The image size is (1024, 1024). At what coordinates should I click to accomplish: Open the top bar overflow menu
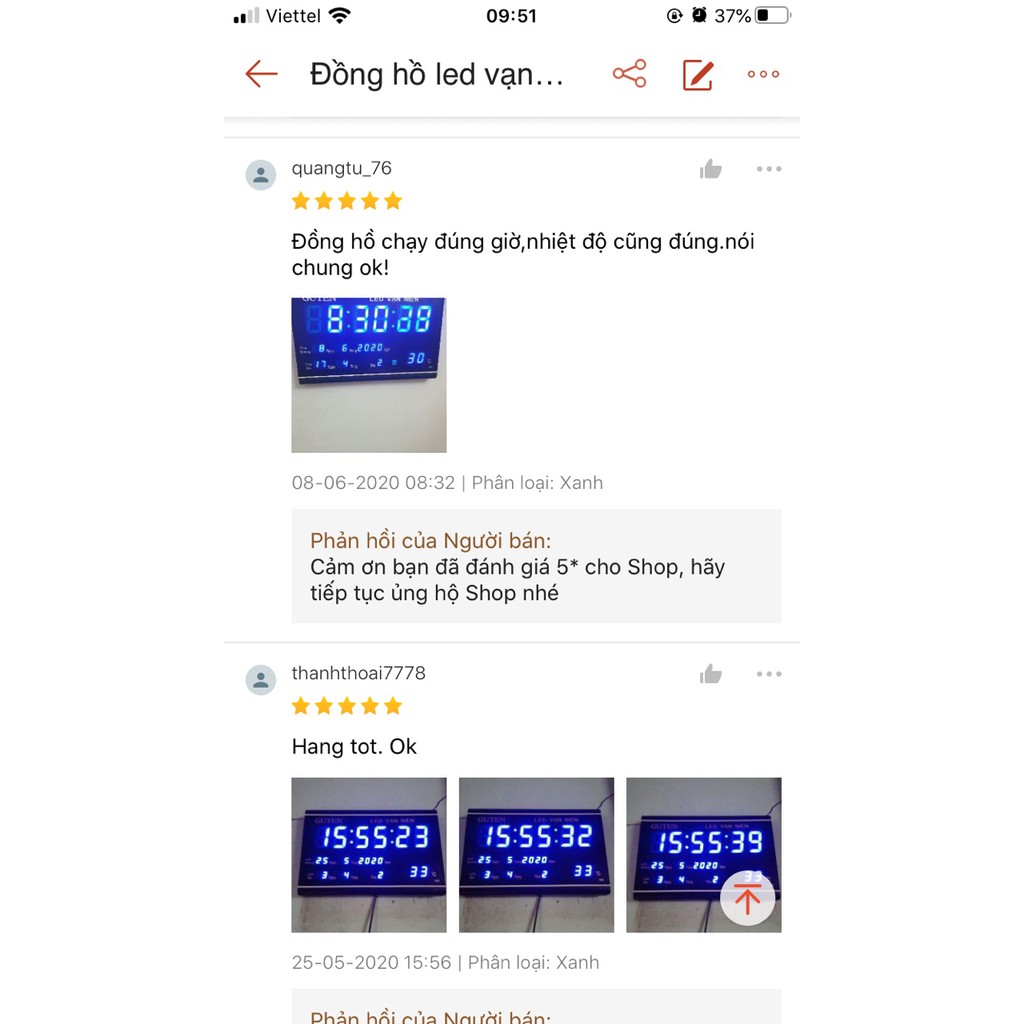coord(763,74)
